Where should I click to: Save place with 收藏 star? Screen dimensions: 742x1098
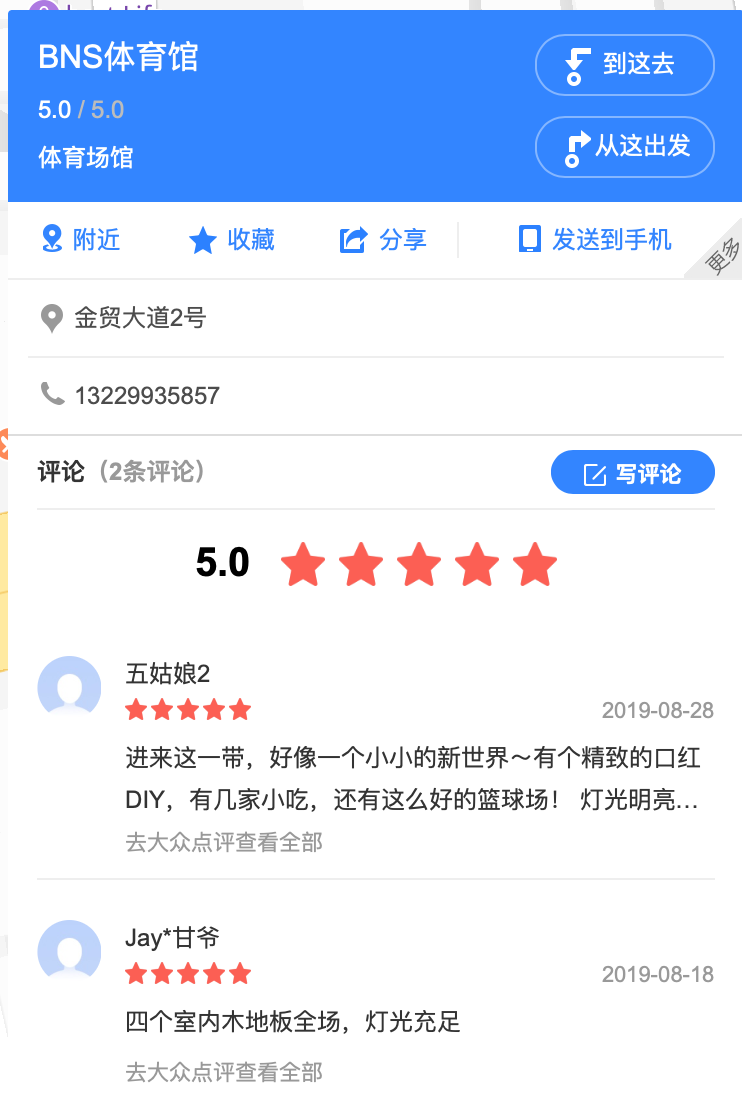click(x=232, y=240)
